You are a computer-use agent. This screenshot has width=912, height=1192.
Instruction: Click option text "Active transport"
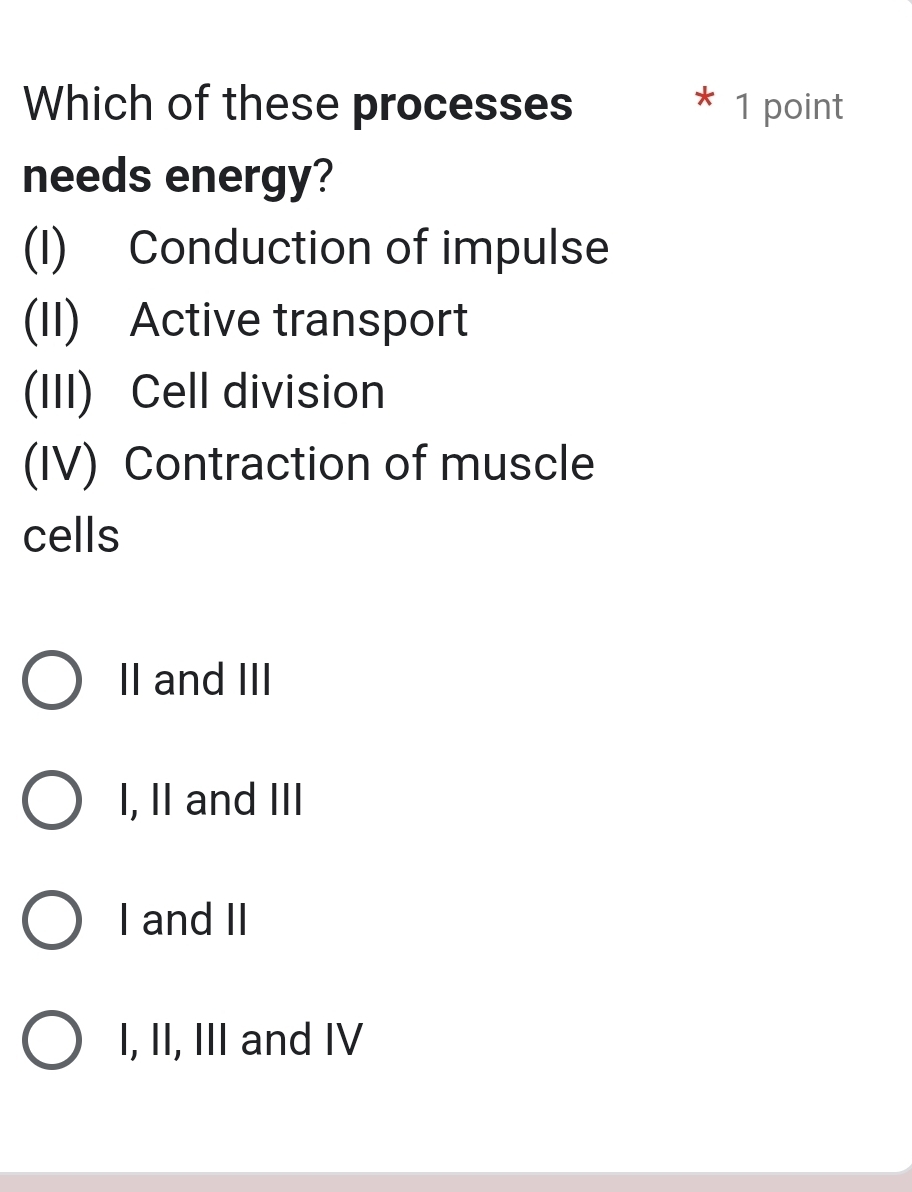(x=299, y=320)
